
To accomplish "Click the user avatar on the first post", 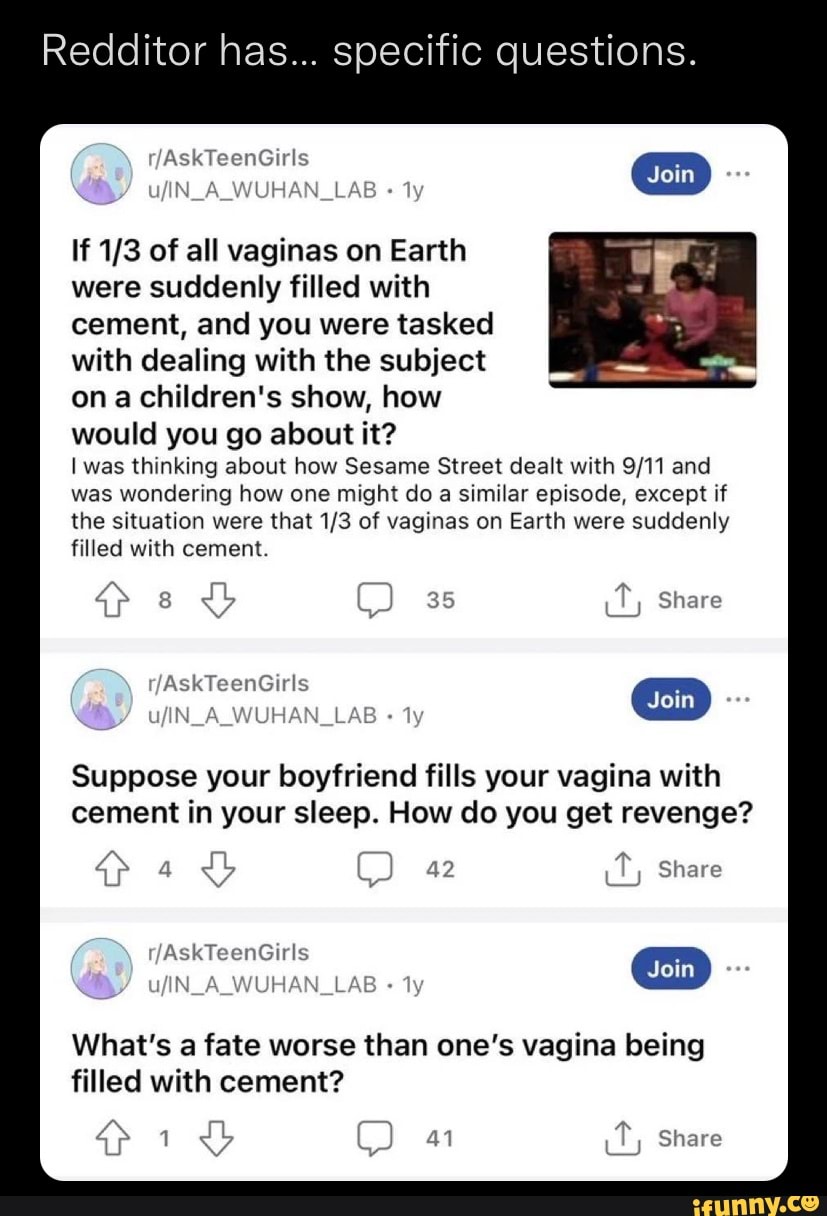I will pyautogui.click(x=100, y=174).
